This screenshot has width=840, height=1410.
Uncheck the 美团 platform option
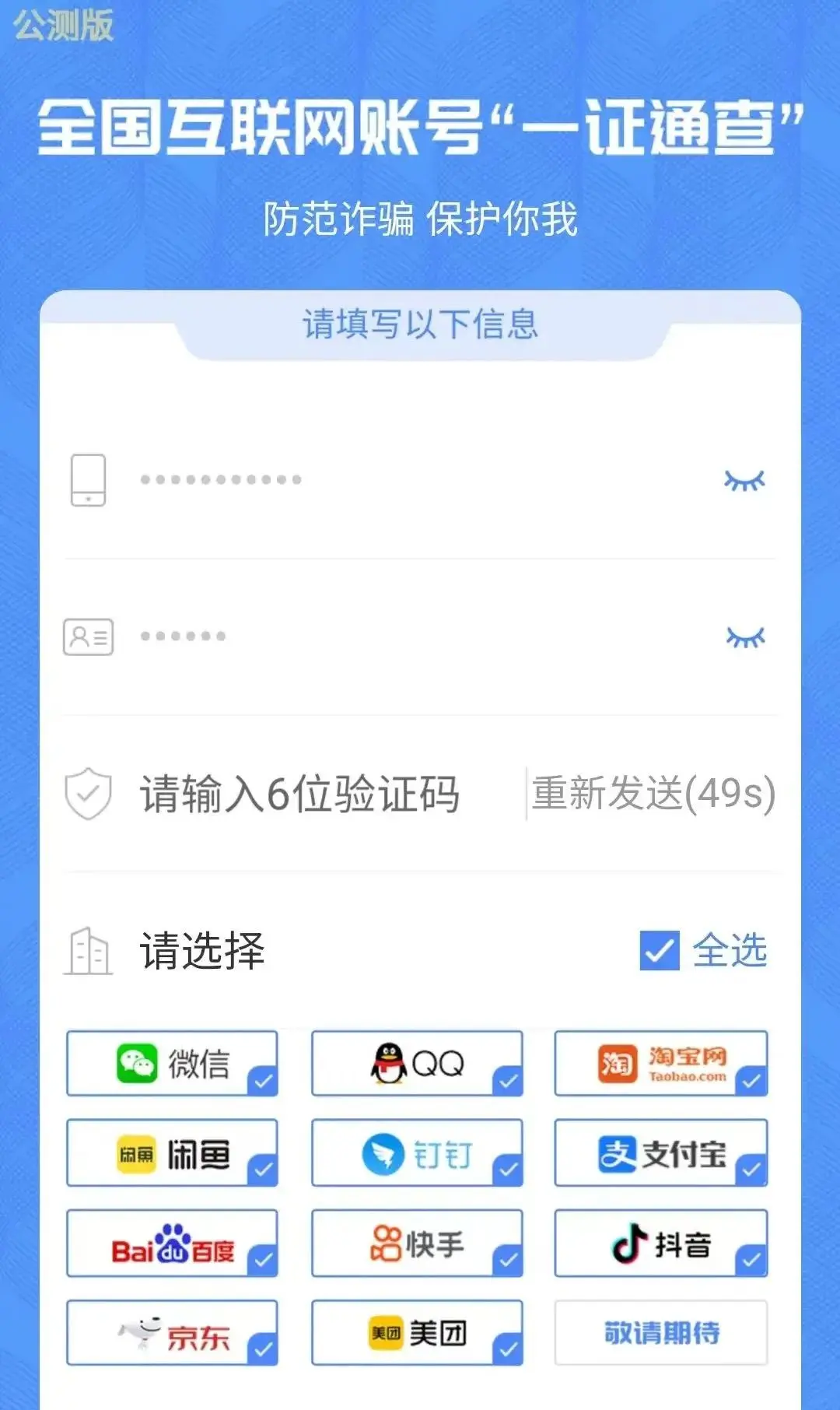[417, 1333]
